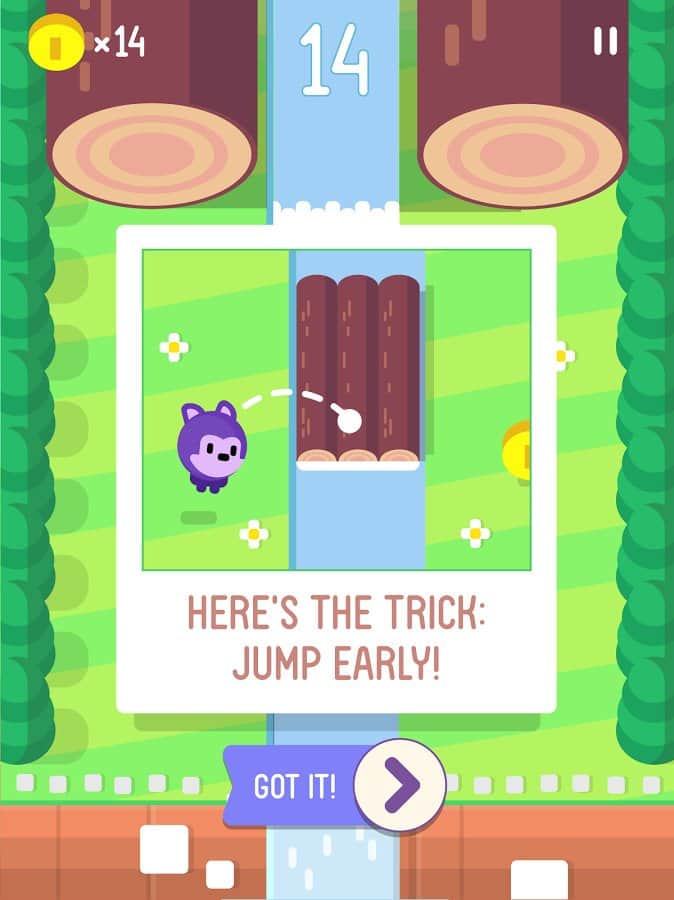Pause the game

point(605,41)
